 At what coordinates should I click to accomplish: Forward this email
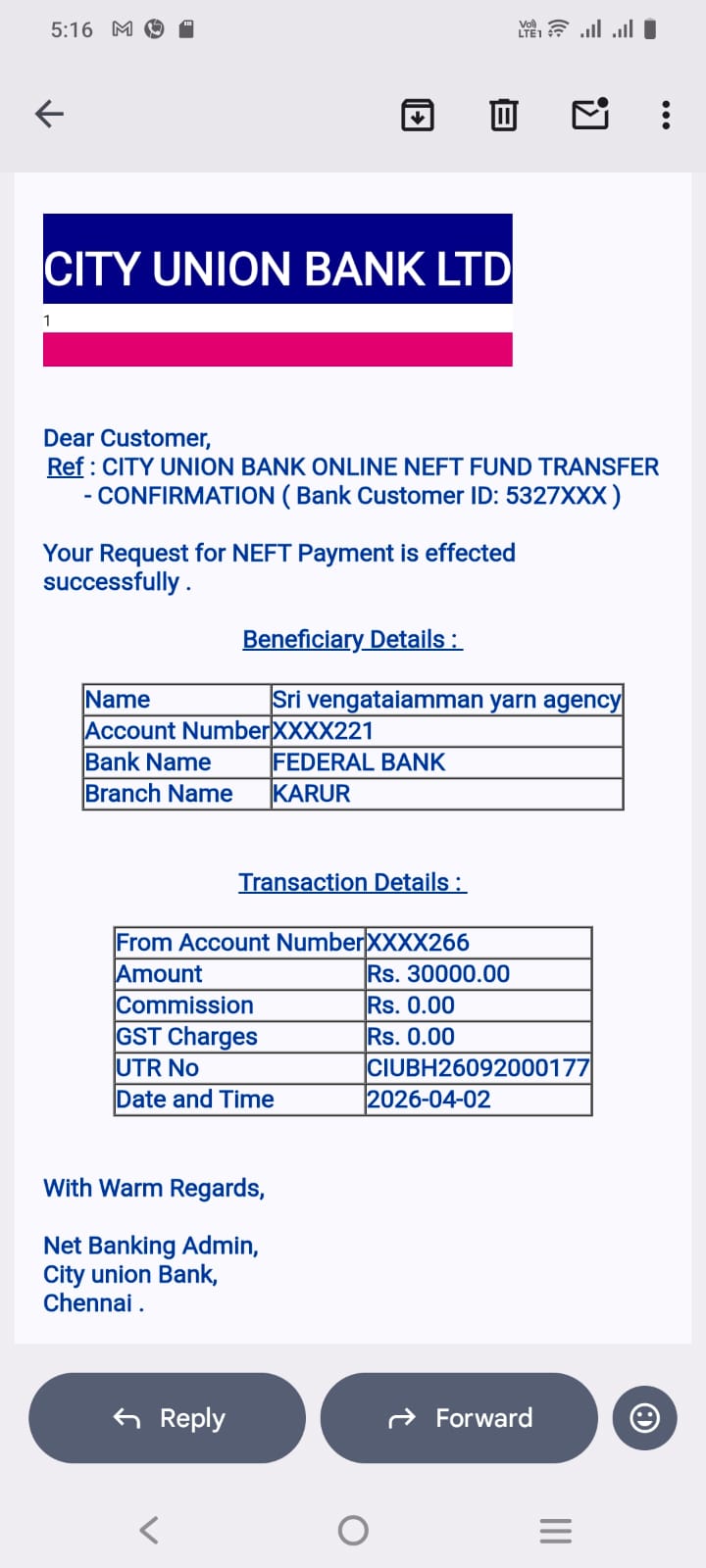click(459, 1418)
